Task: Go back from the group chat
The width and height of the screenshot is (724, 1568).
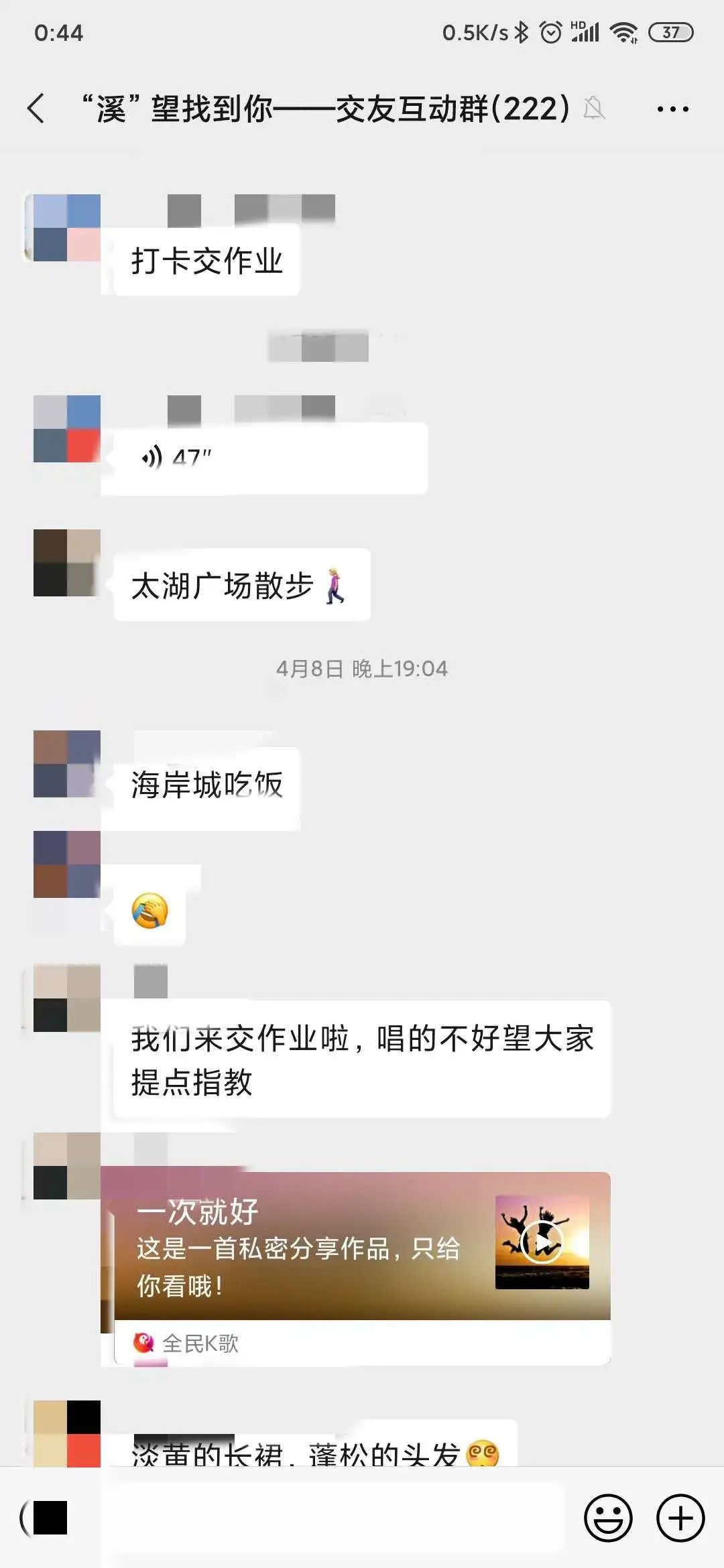Action: (x=36, y=108)
